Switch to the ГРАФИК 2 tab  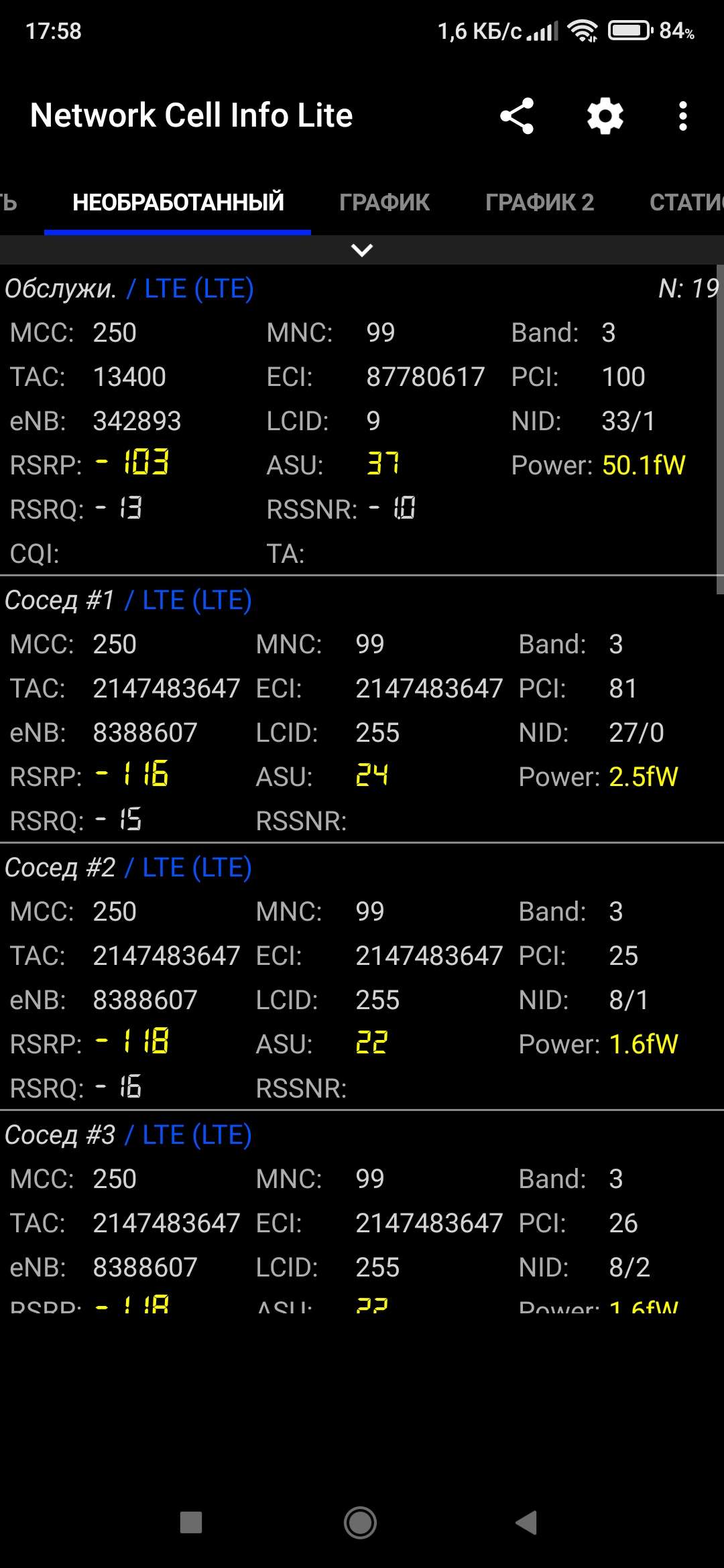[x=540, y=202]
